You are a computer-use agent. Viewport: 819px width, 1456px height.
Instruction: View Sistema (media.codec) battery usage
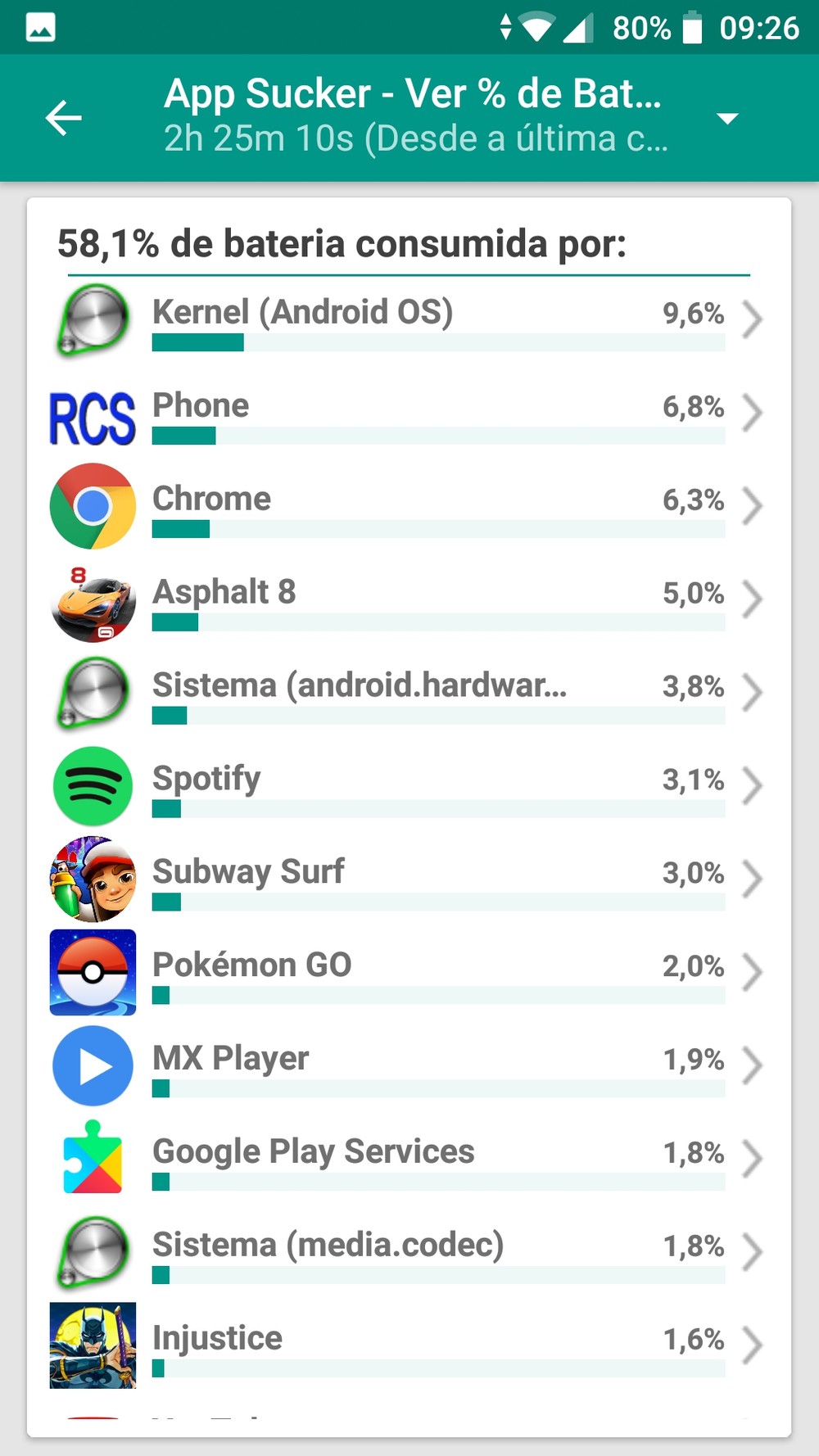point(409,1254)
